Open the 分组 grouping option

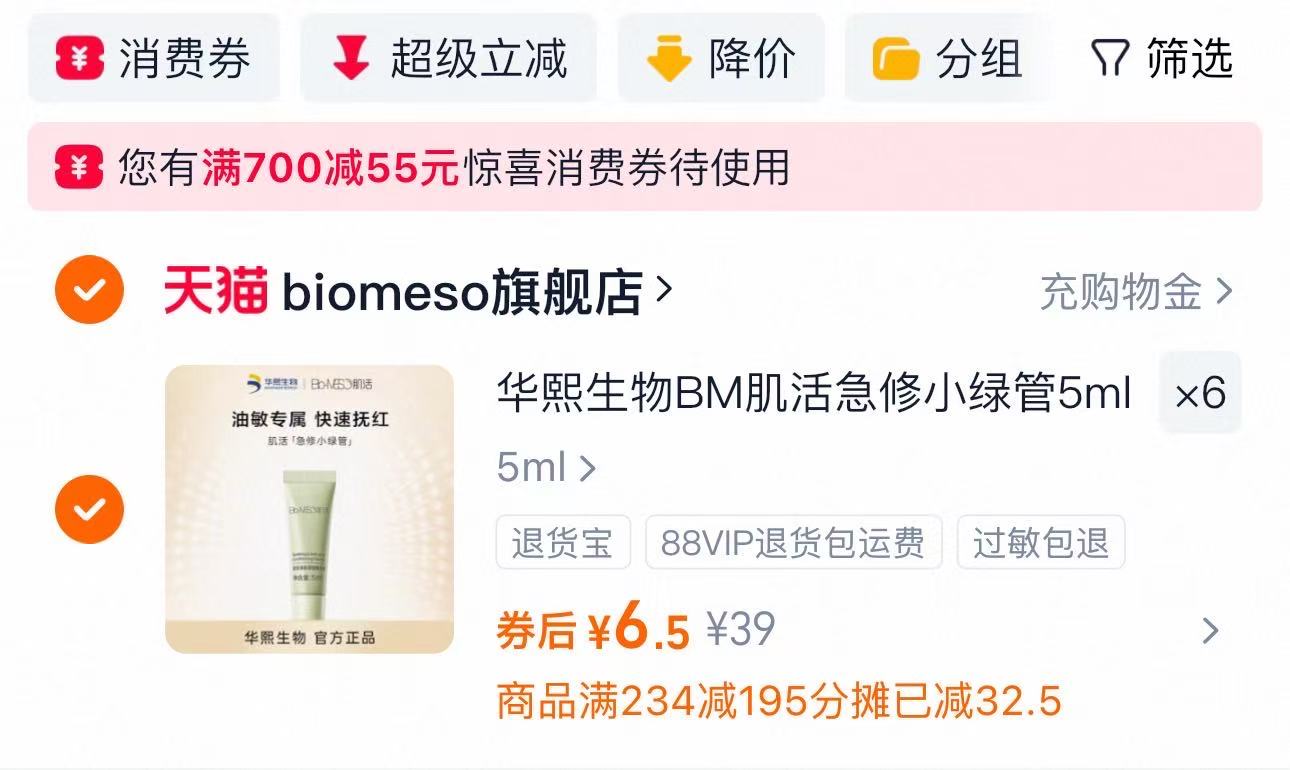pyautogui.click(x=947, y=58)
